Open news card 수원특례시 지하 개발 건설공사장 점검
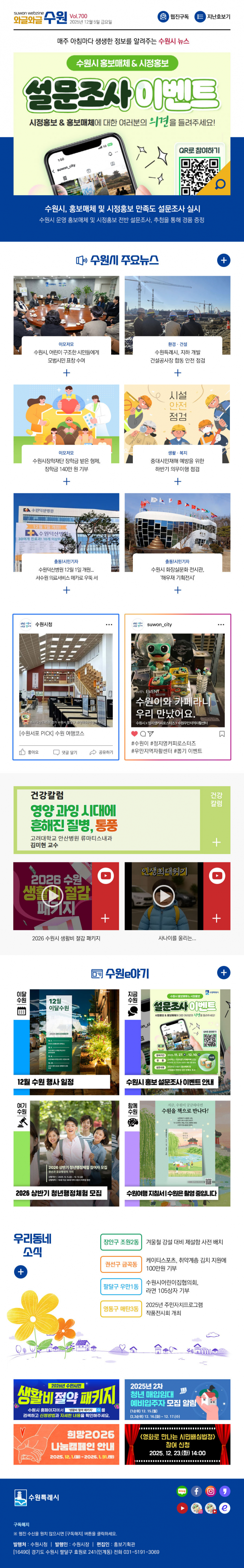Screen dimensions: 244x1568 tap(177, 323)
